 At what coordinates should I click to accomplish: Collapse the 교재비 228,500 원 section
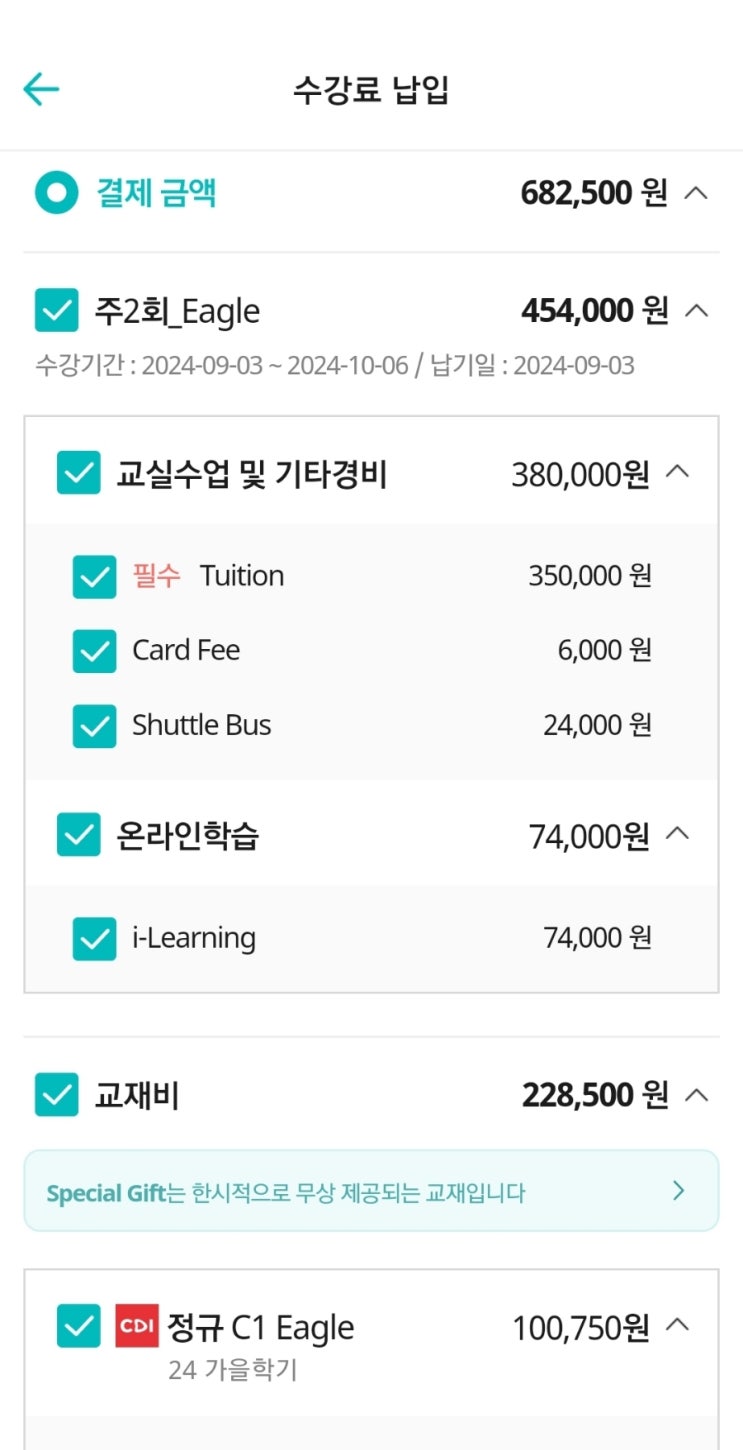696,1095
